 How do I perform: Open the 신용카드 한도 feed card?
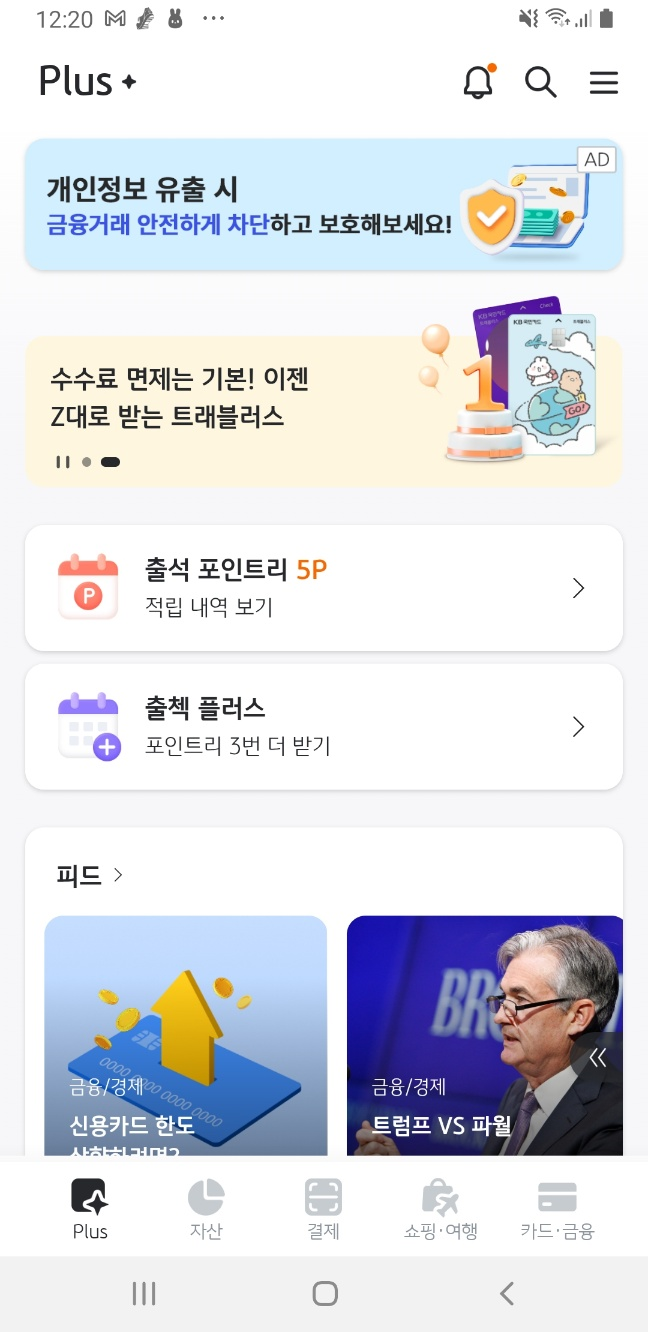click(x=186, y=1036)
